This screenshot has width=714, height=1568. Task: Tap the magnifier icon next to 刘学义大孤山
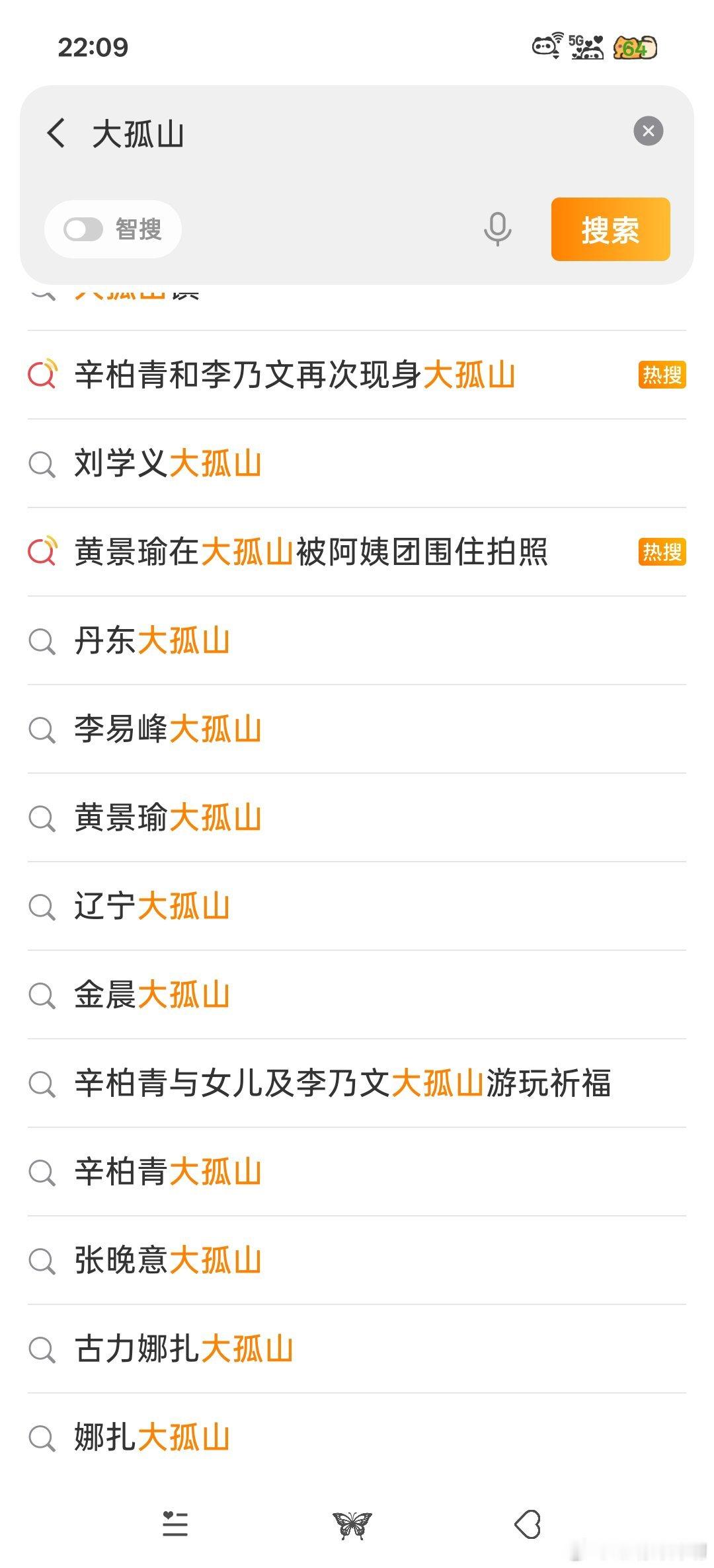point(43,465)
